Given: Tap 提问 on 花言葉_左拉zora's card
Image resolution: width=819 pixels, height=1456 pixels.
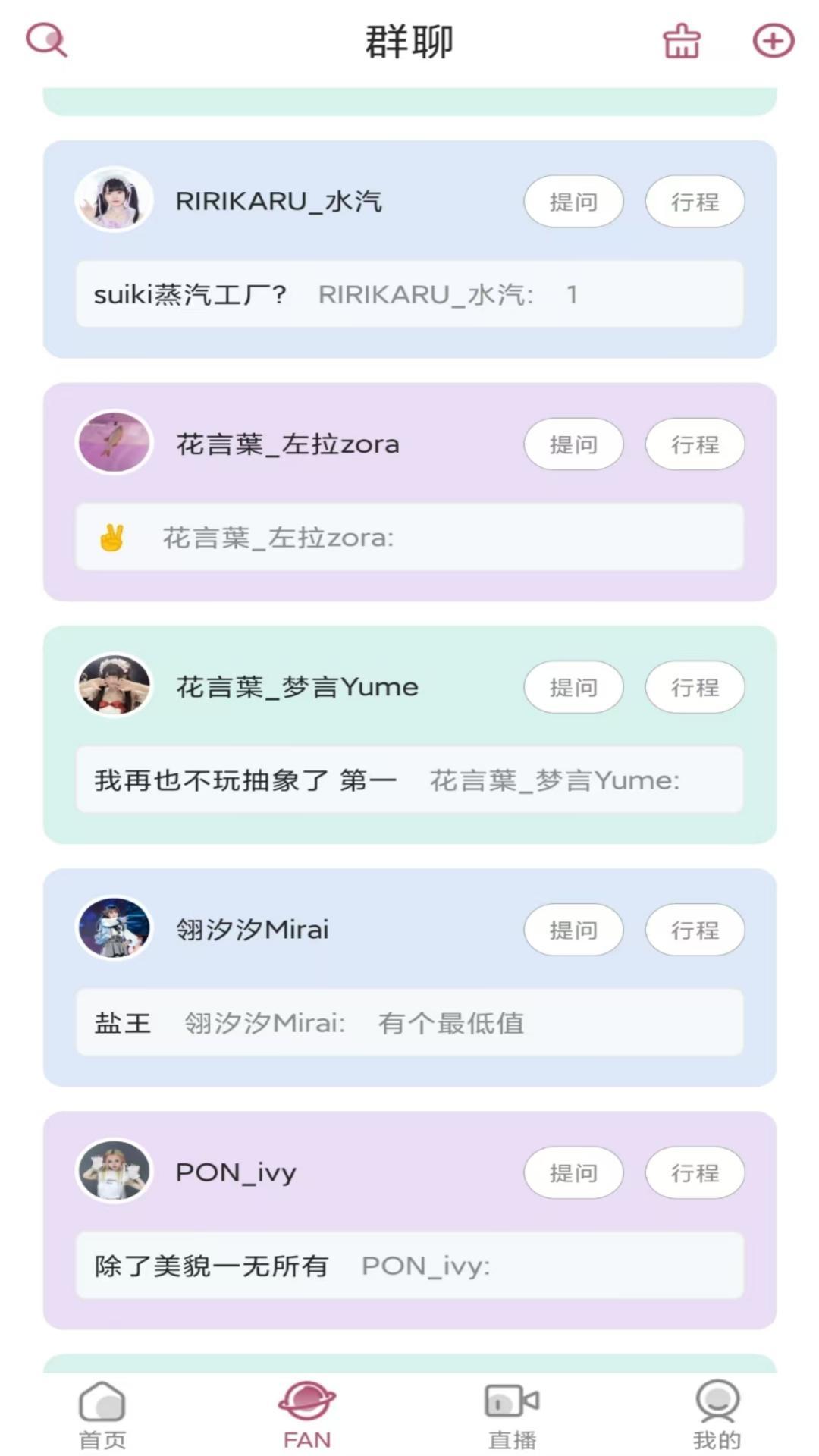Looking at the screenshot, I should (574, 444).
